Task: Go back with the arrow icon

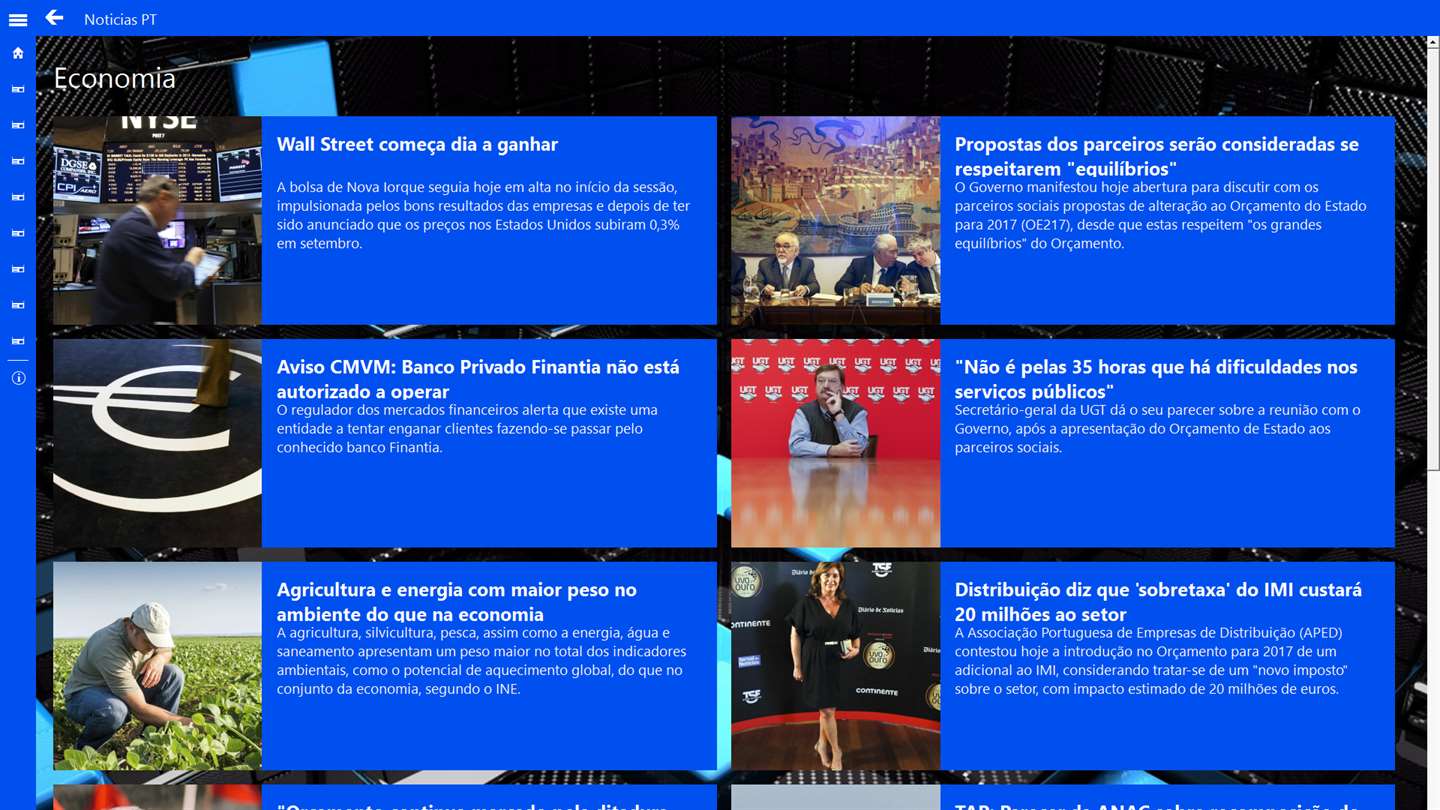Action: [x=54, y=18]
